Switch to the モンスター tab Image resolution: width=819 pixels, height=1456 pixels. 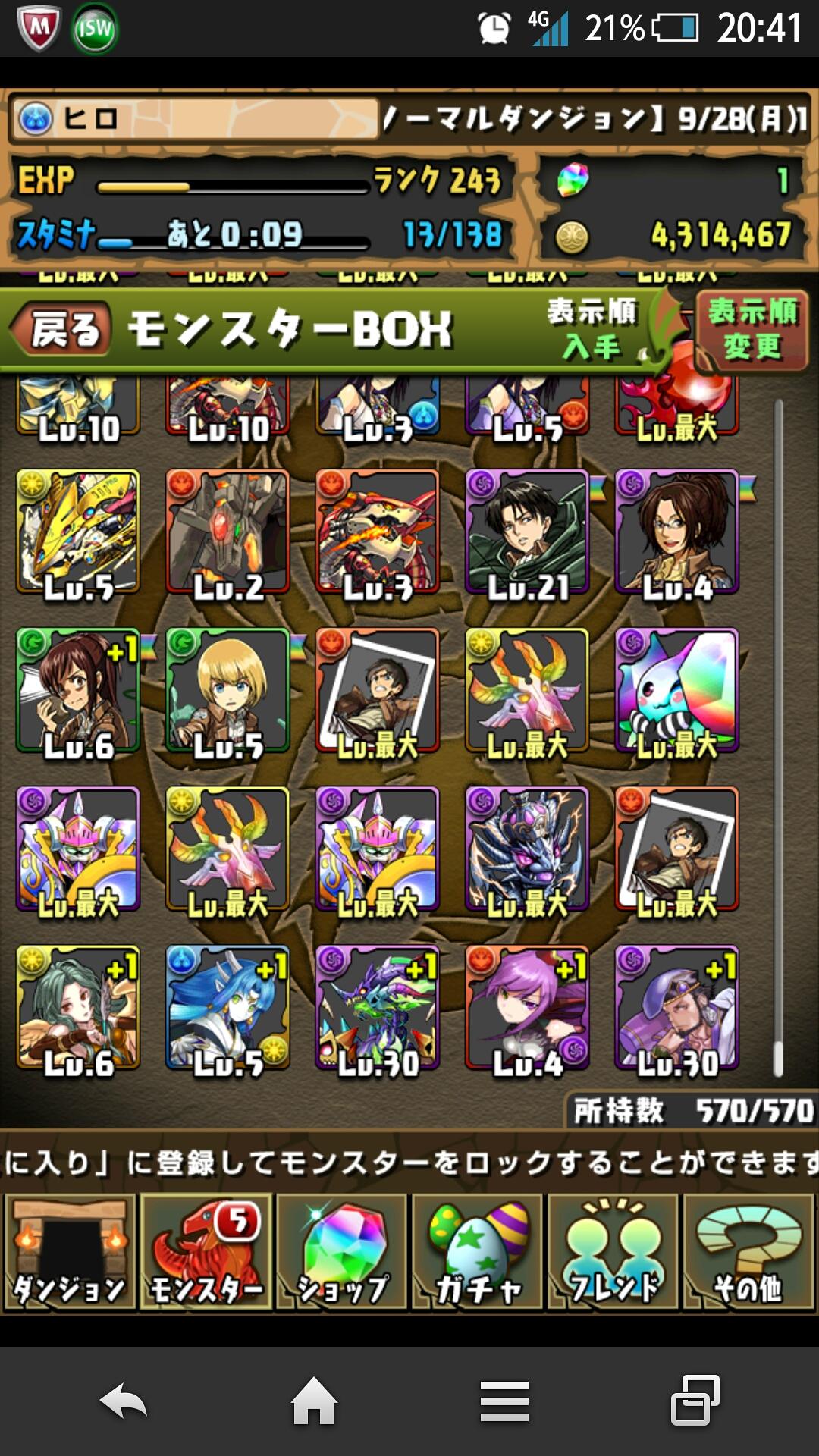(x=206, y=1251)
